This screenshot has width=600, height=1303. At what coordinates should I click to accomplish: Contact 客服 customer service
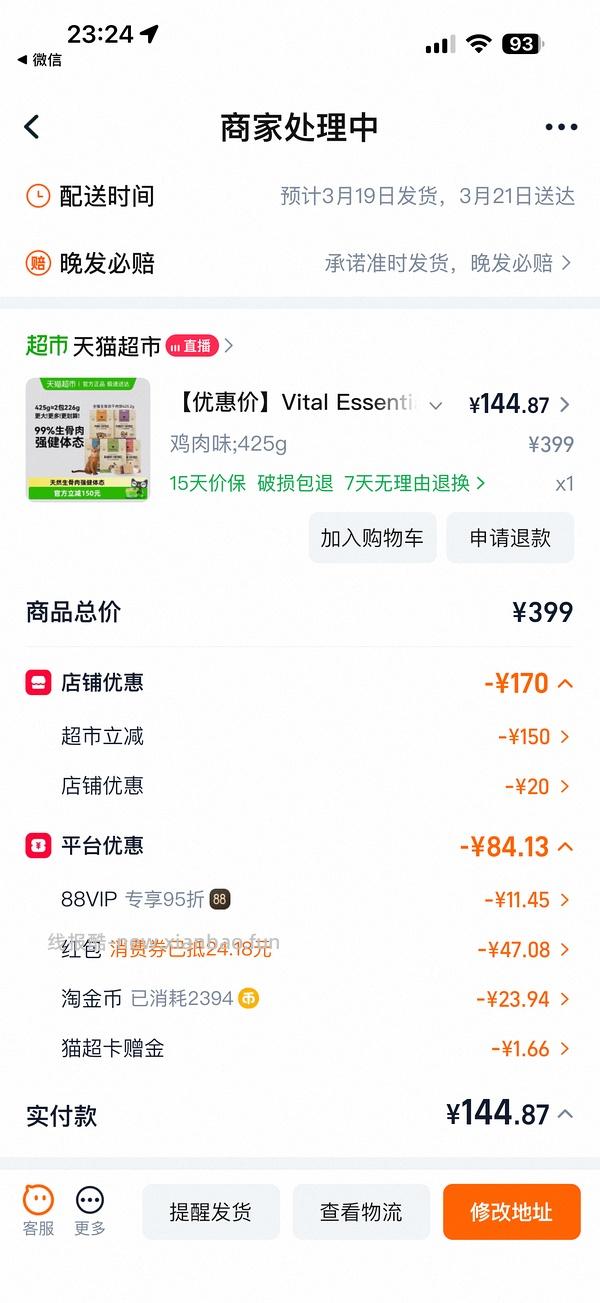(x=38, y=1210)
